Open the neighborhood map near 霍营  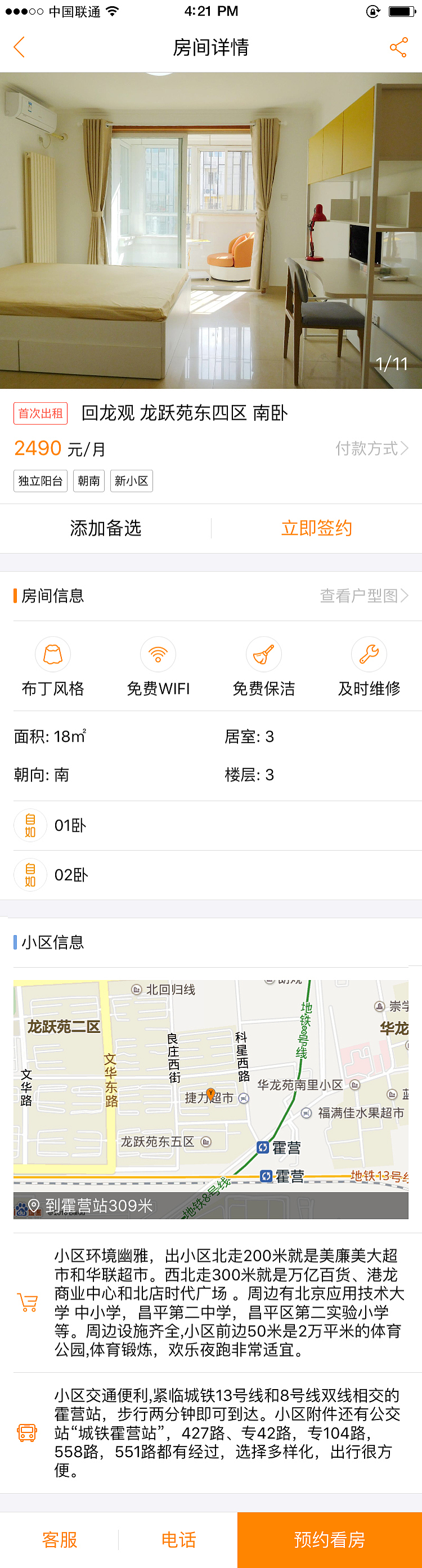point(210,1098)
